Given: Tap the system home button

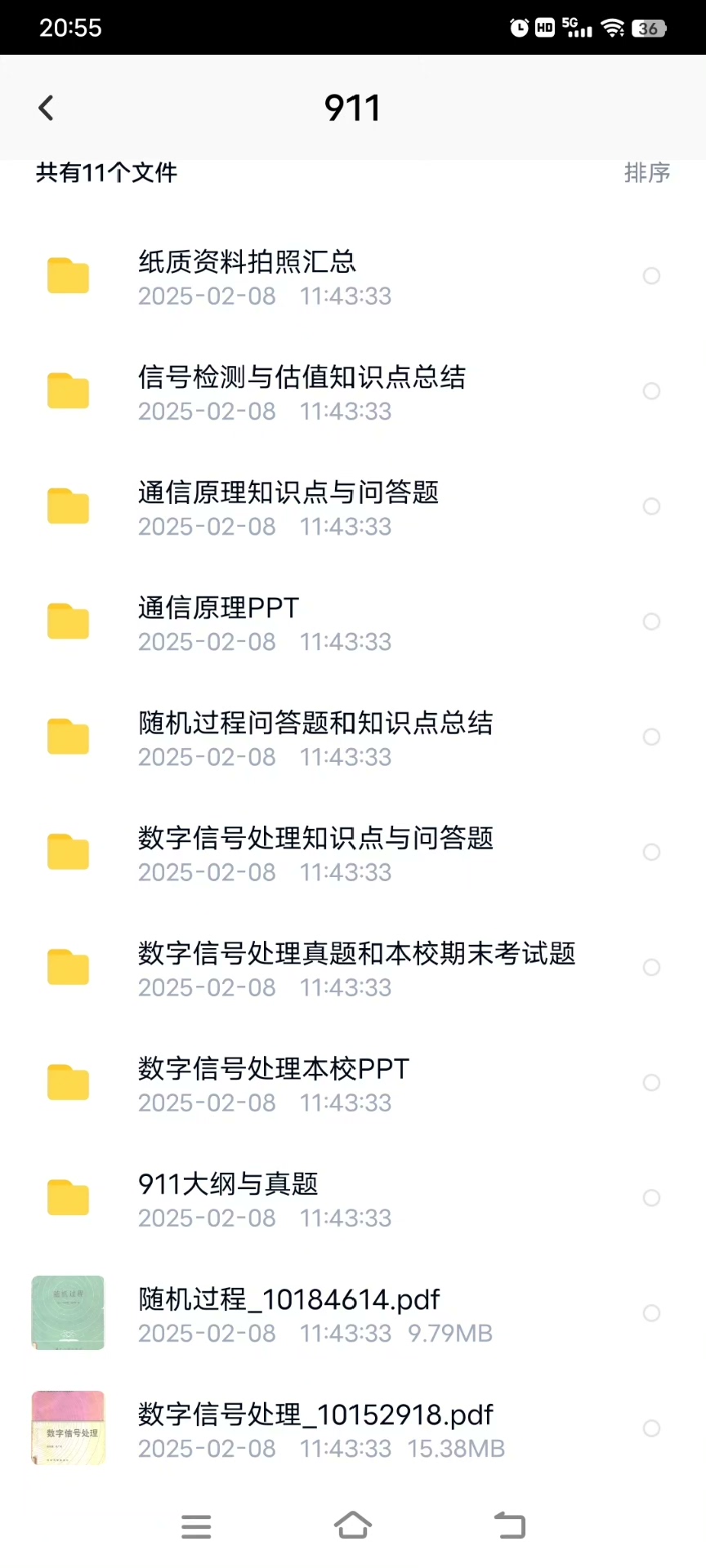Looking at the screenshot, I should [353, 1526].
